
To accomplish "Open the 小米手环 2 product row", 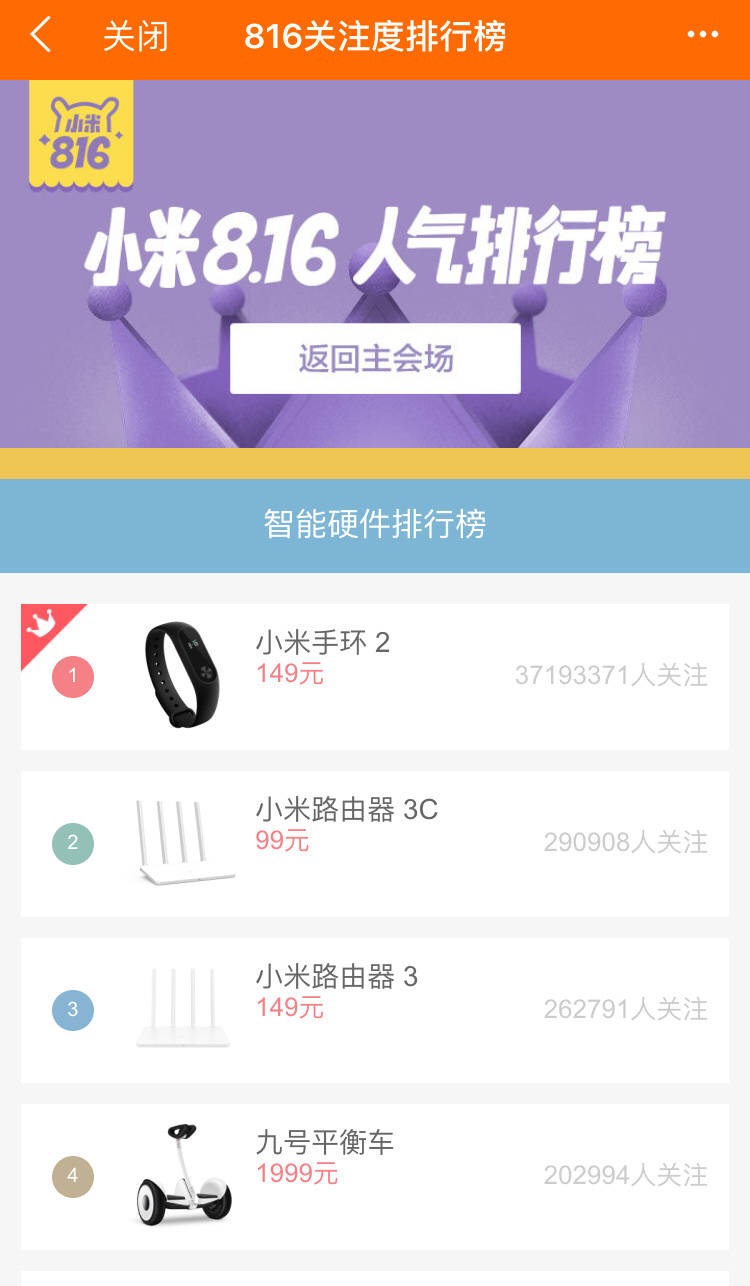I will click(x=374, y=676).
